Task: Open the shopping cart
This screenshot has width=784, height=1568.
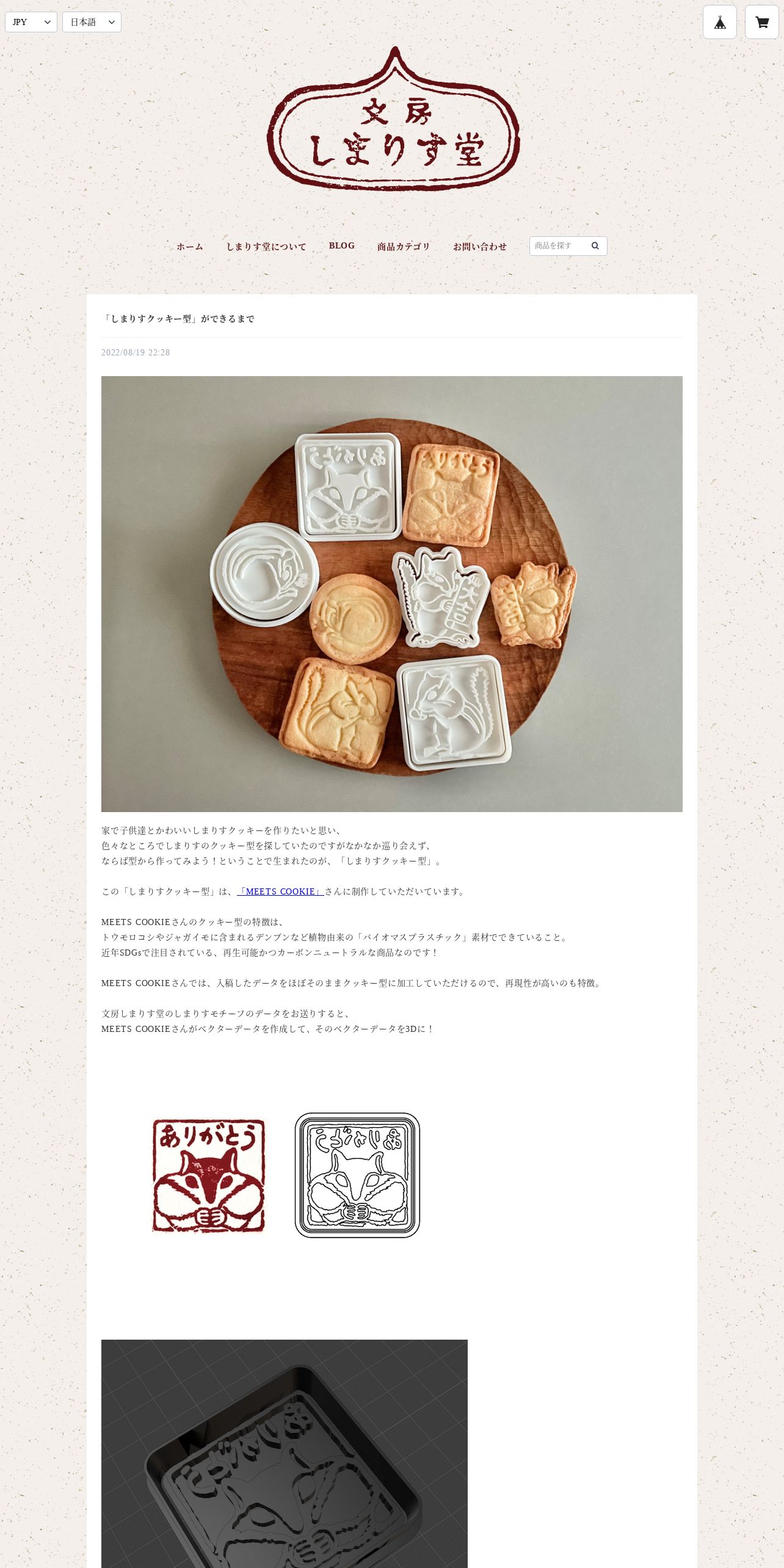Action: pyautogui.click(x=761, y=23)
